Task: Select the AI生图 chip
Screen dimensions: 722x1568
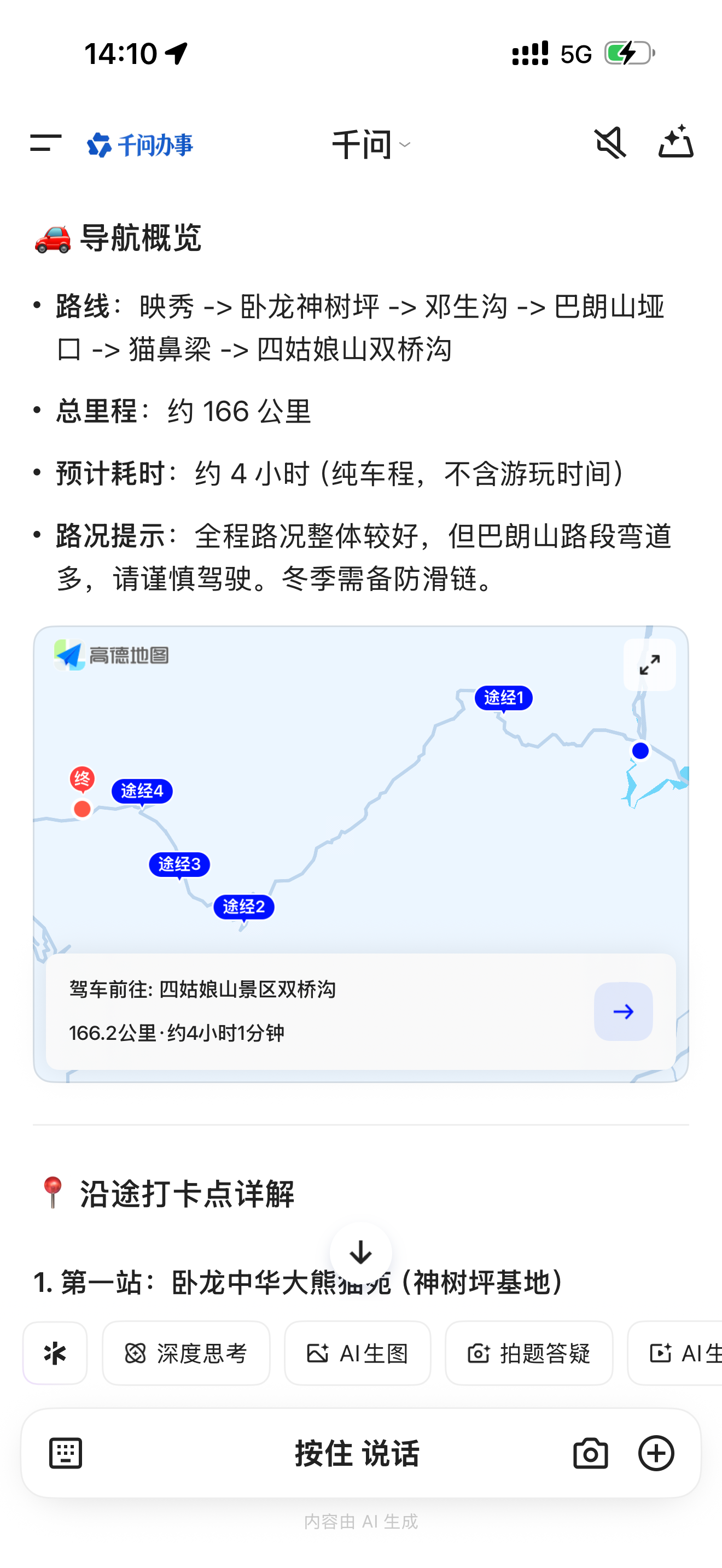Action: [357, 1353]
